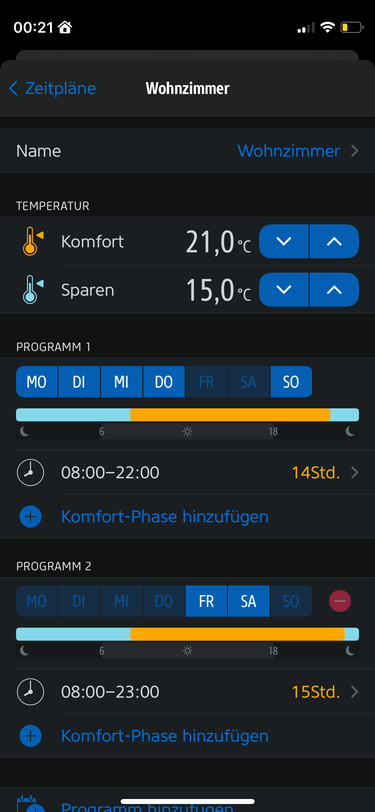The image size is (375, 812).
Task: Deselect MO in Programm 1
Action: pos(36,382)
